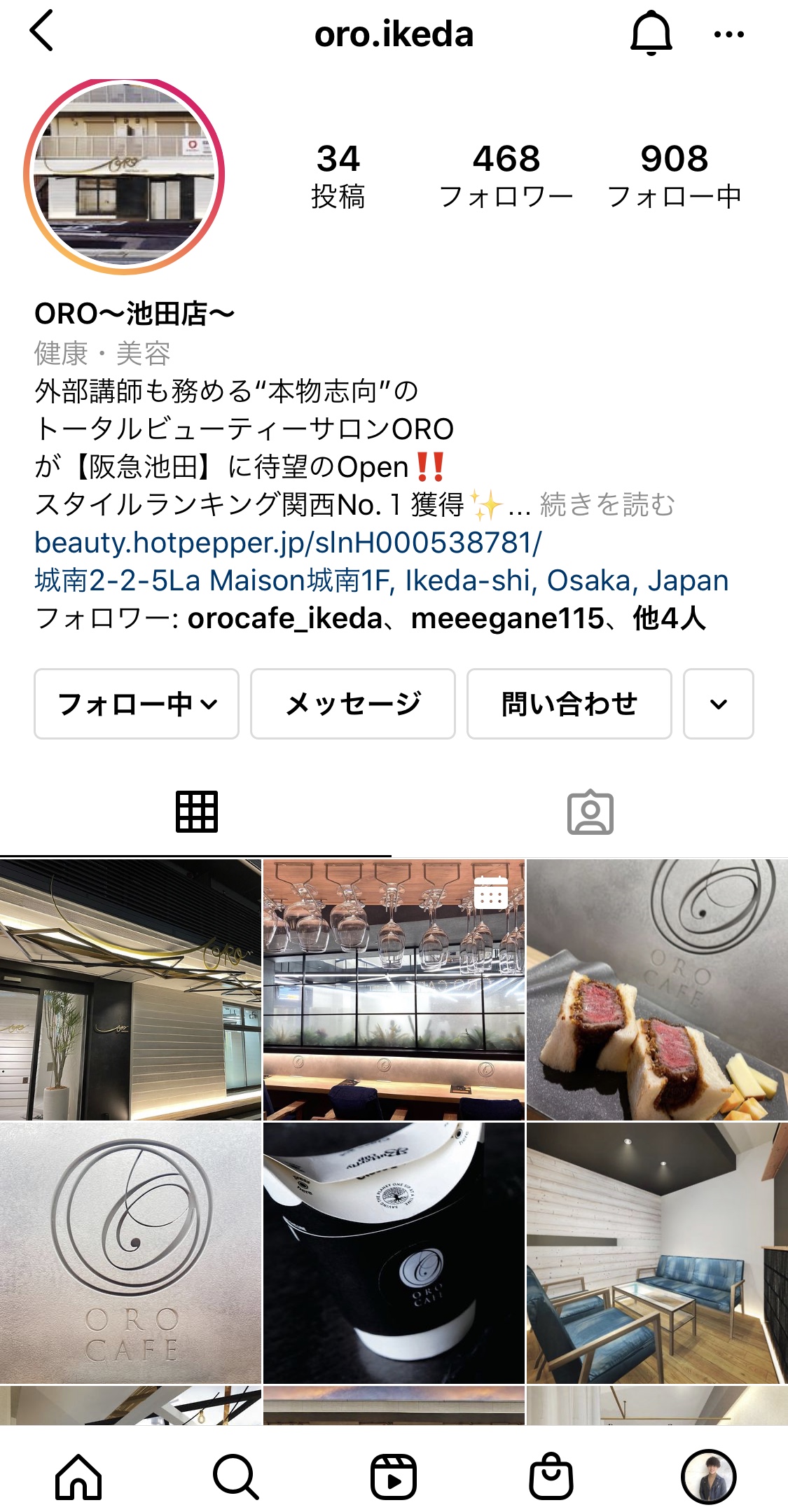Open the 468 followers list
788x1512 pixels.
coord(506,175)
